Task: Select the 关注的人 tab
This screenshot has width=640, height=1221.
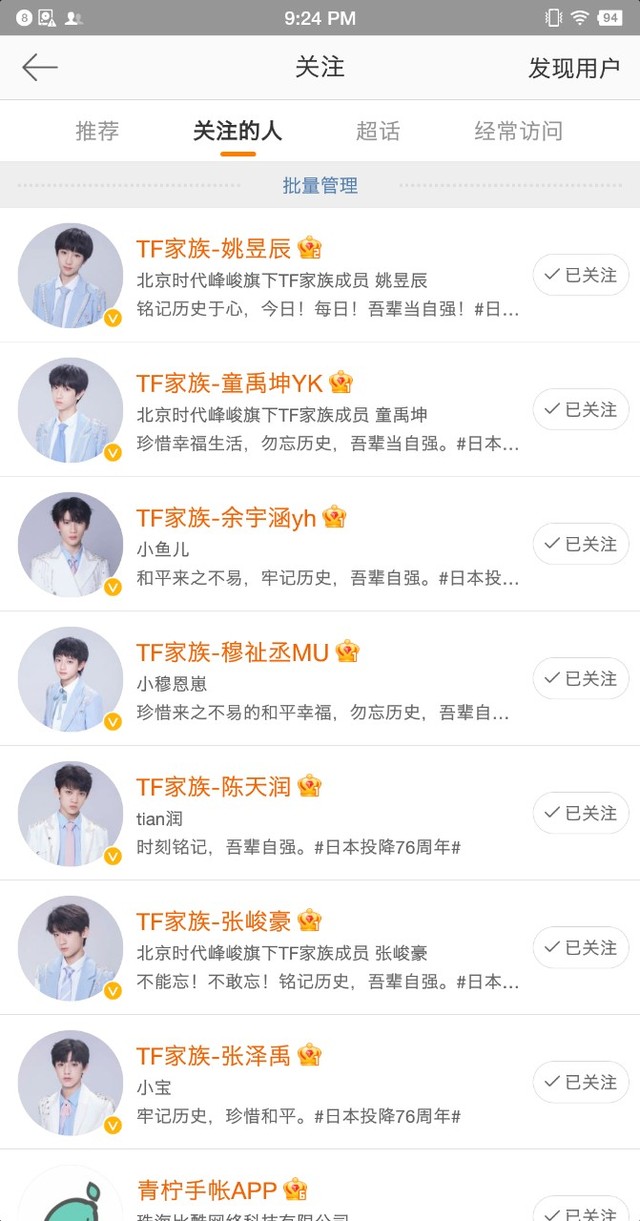Action: 237,131
